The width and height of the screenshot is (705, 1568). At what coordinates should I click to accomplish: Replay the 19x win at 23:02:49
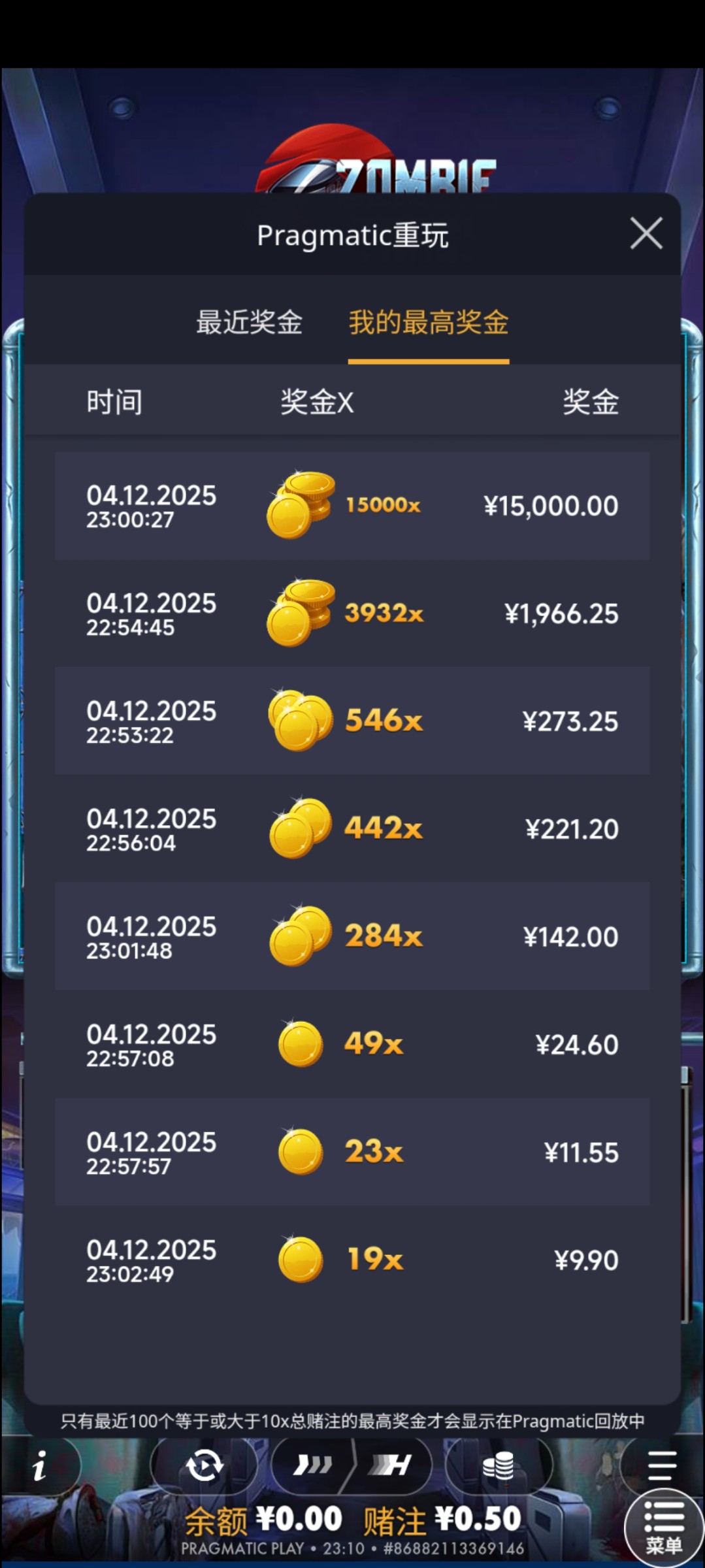tap(352, 1260)
